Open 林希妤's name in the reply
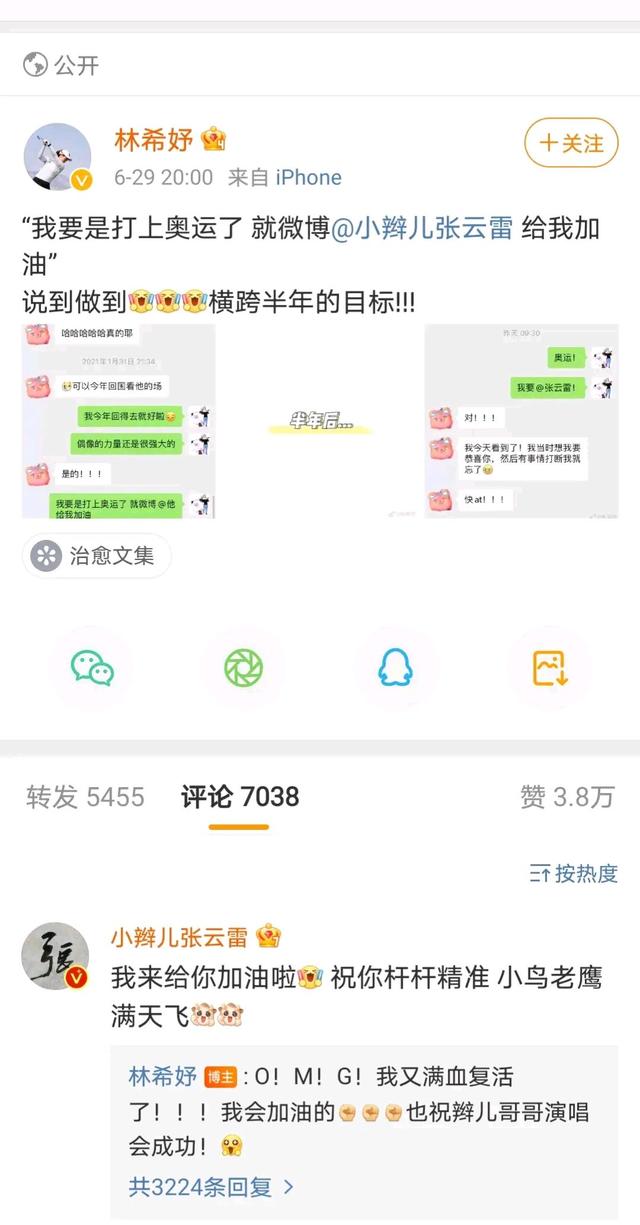The width and height of the screenshot is (640, 1225). (162, 1077)
